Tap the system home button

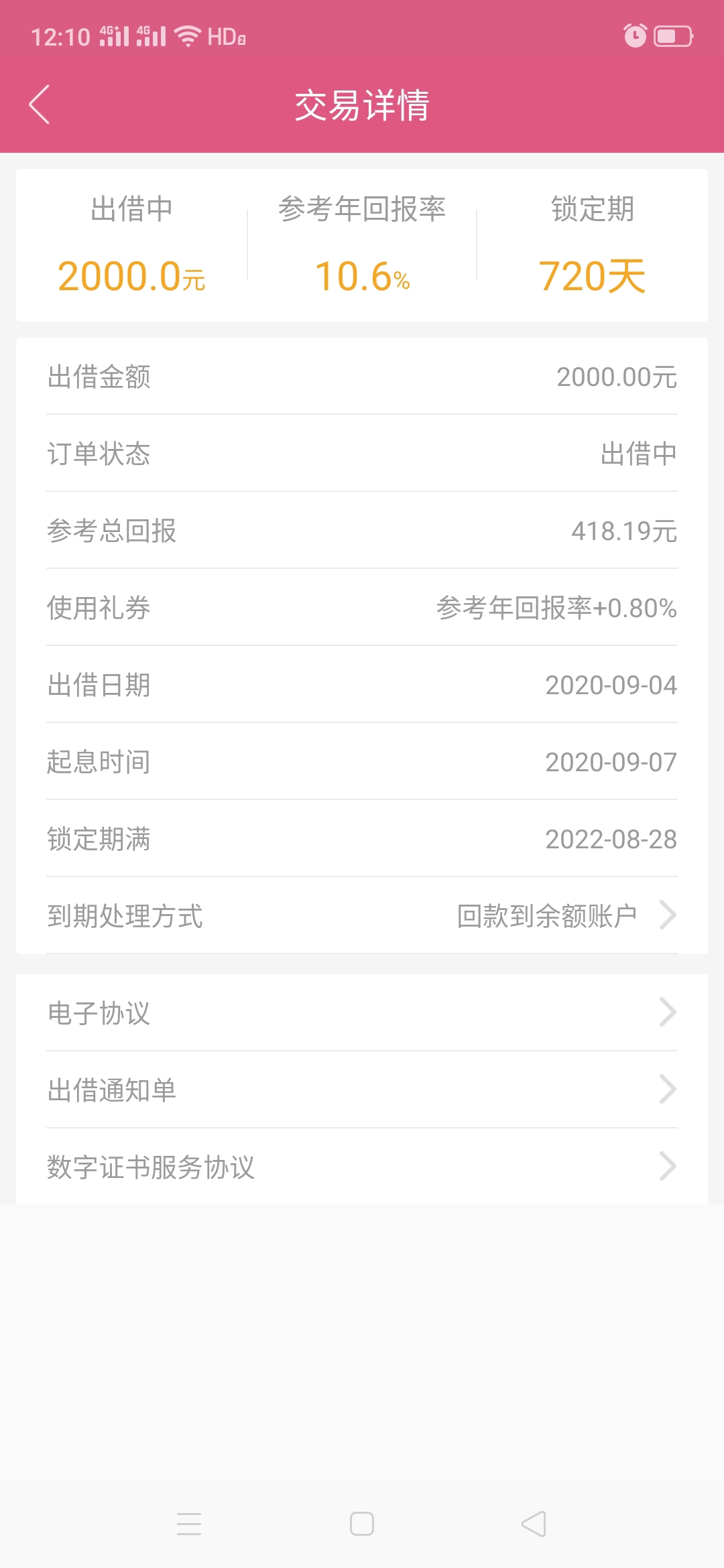[x=362, y=1524]
